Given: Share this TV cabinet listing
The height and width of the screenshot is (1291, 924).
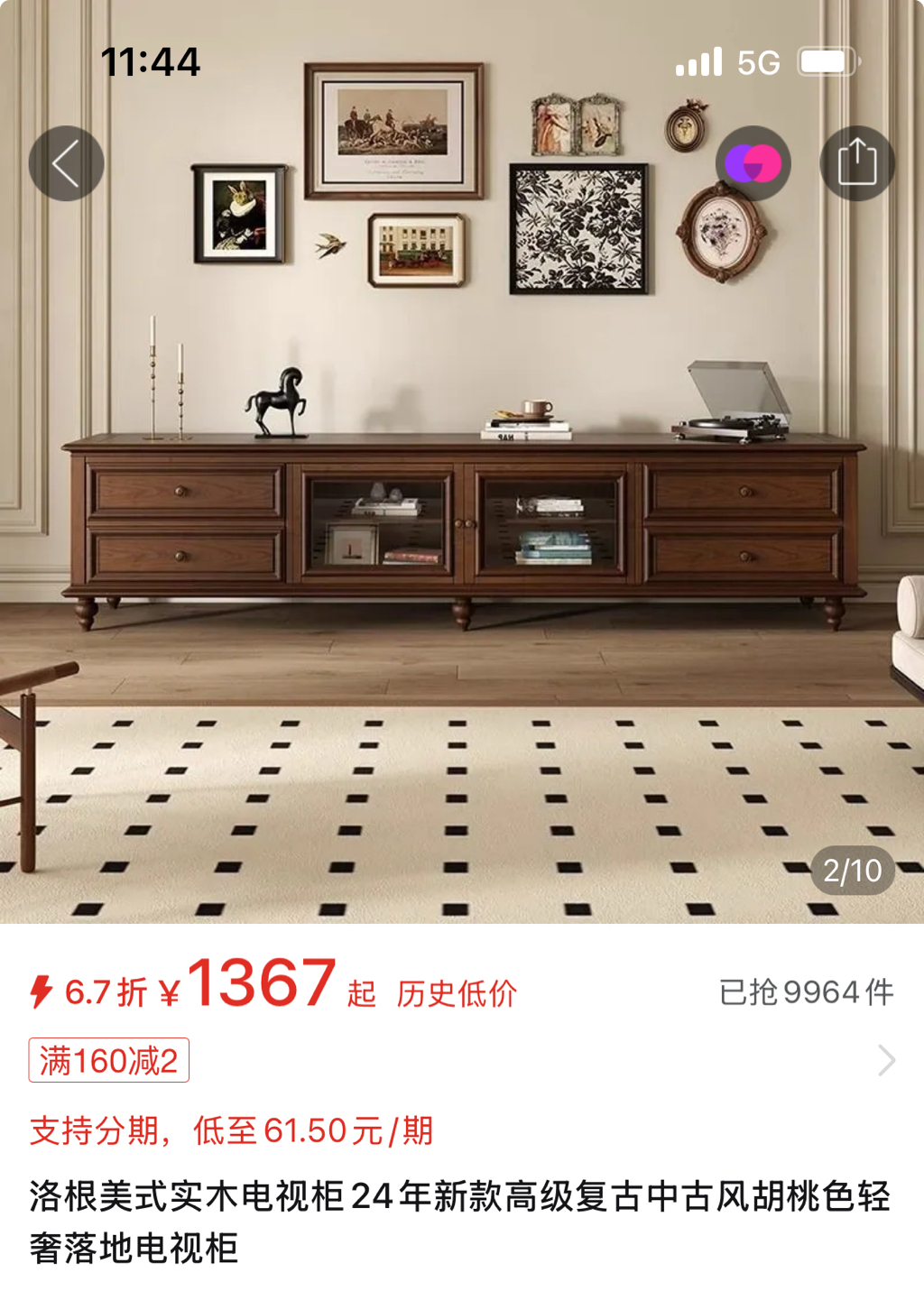Looking at the screenshot, I should [x=856, y=163].
